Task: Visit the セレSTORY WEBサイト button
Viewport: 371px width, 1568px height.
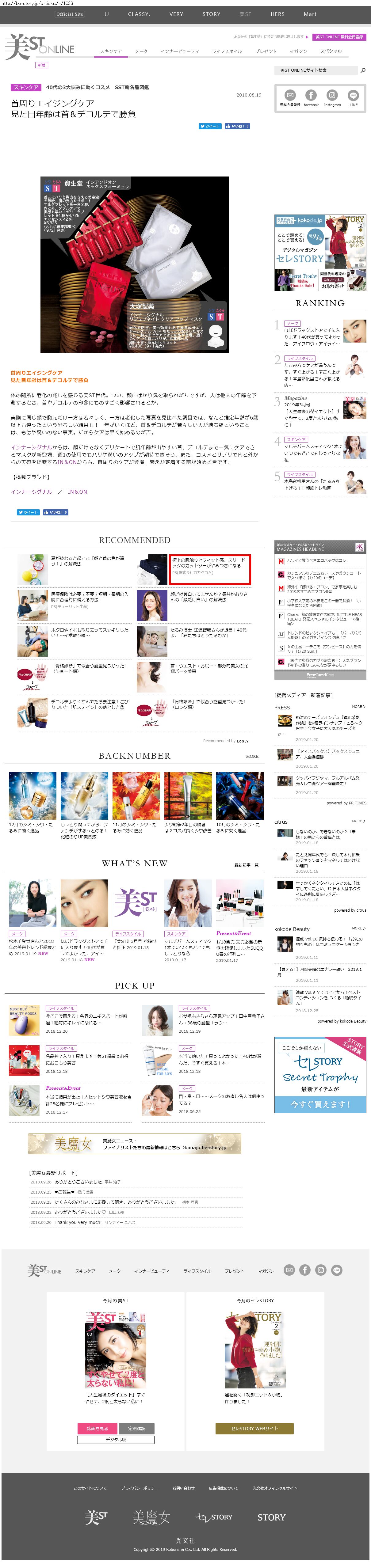Action: 254,1428
